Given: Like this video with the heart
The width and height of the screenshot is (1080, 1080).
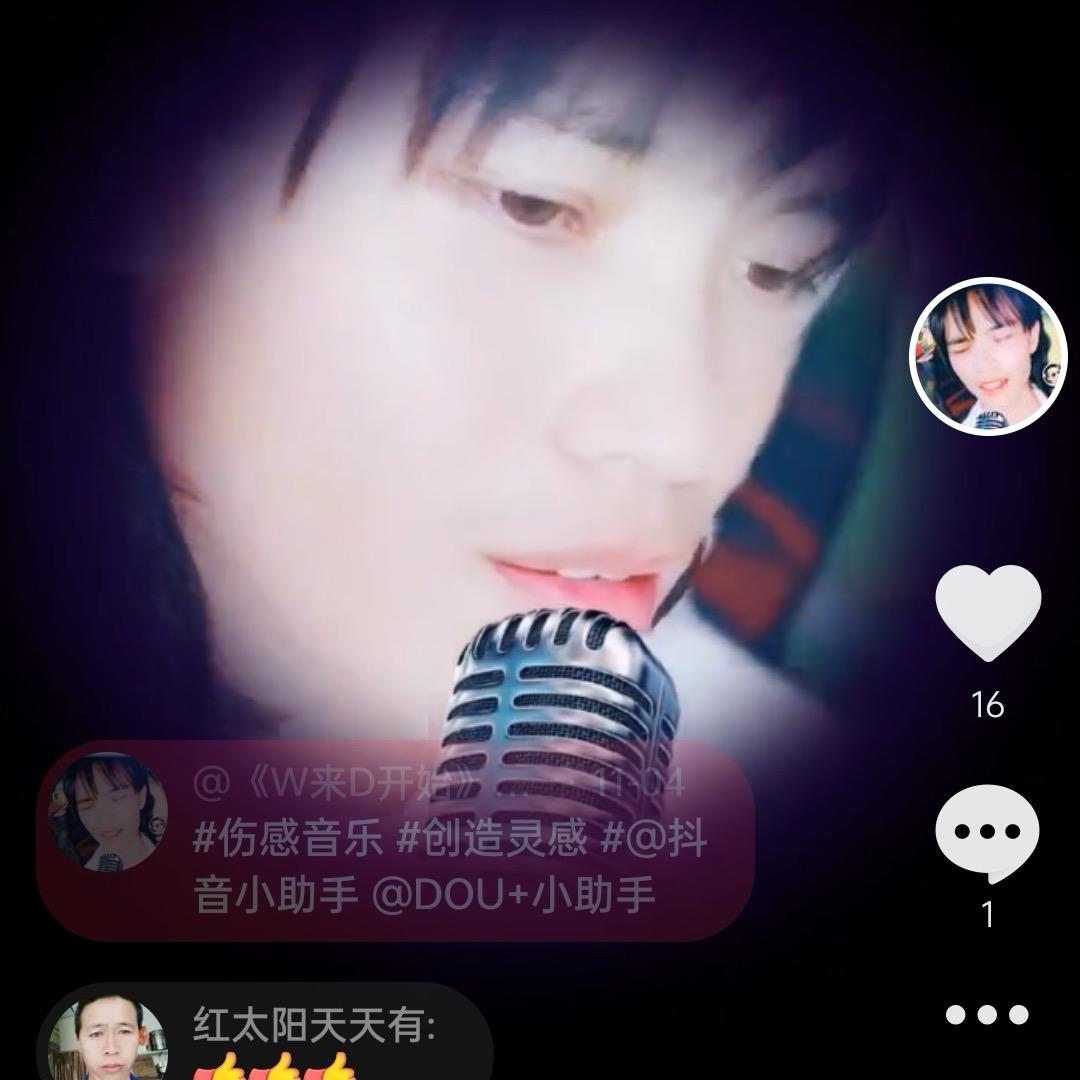Looking at the screenshot, I should click(988, 612).
